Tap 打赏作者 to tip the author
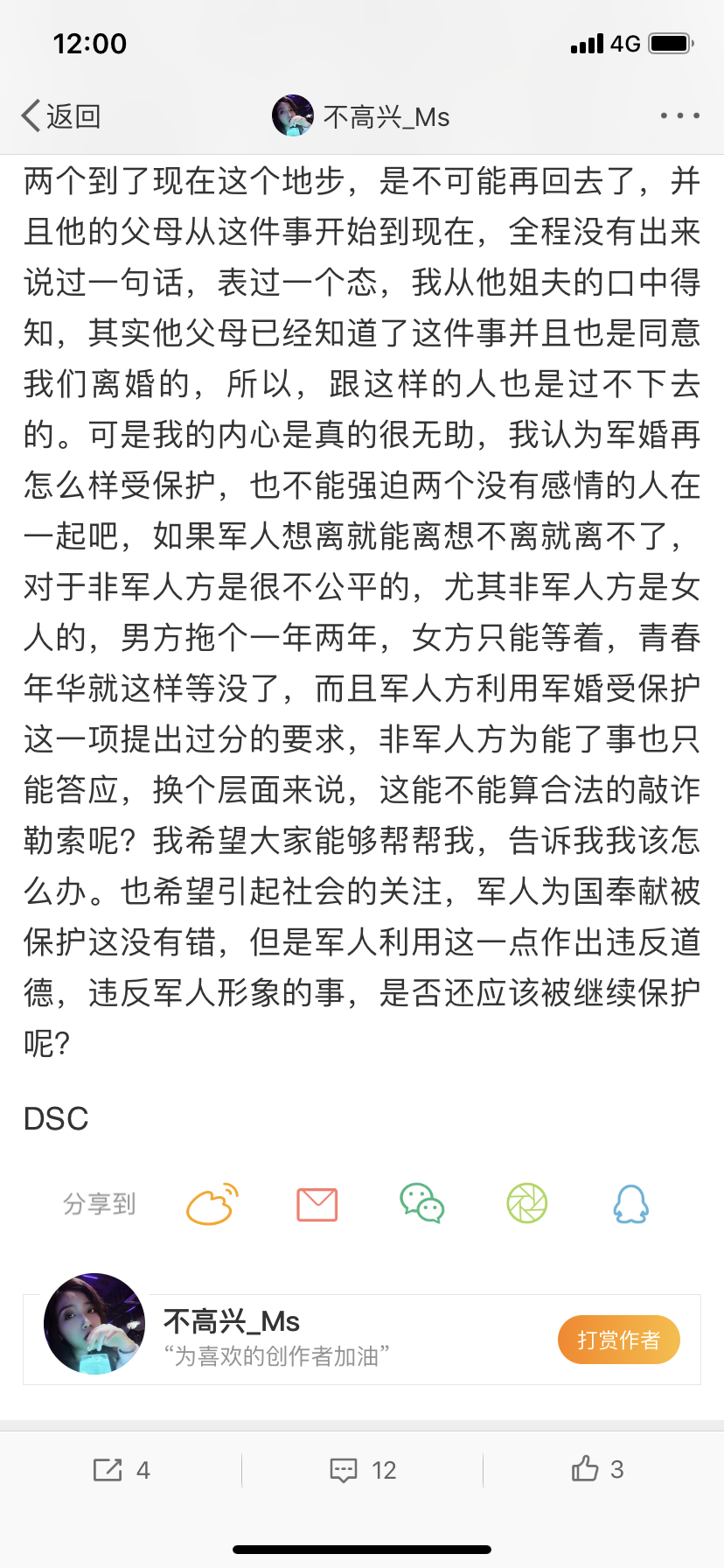The height and width of the screenshot is (1568, 724). [618, 1340]
